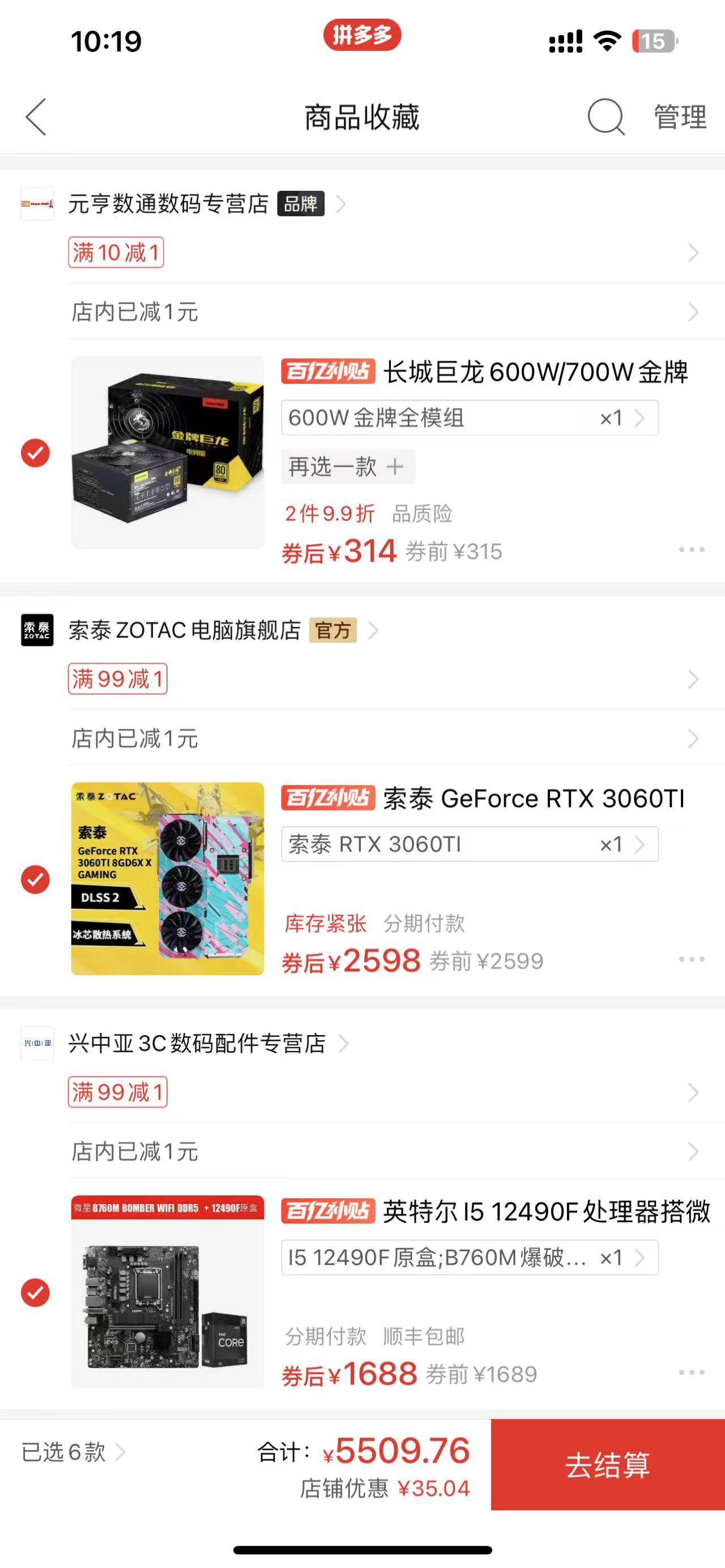Open search within 商品收藏
This screenshot has height=1568, width=725.
(604, 117)
